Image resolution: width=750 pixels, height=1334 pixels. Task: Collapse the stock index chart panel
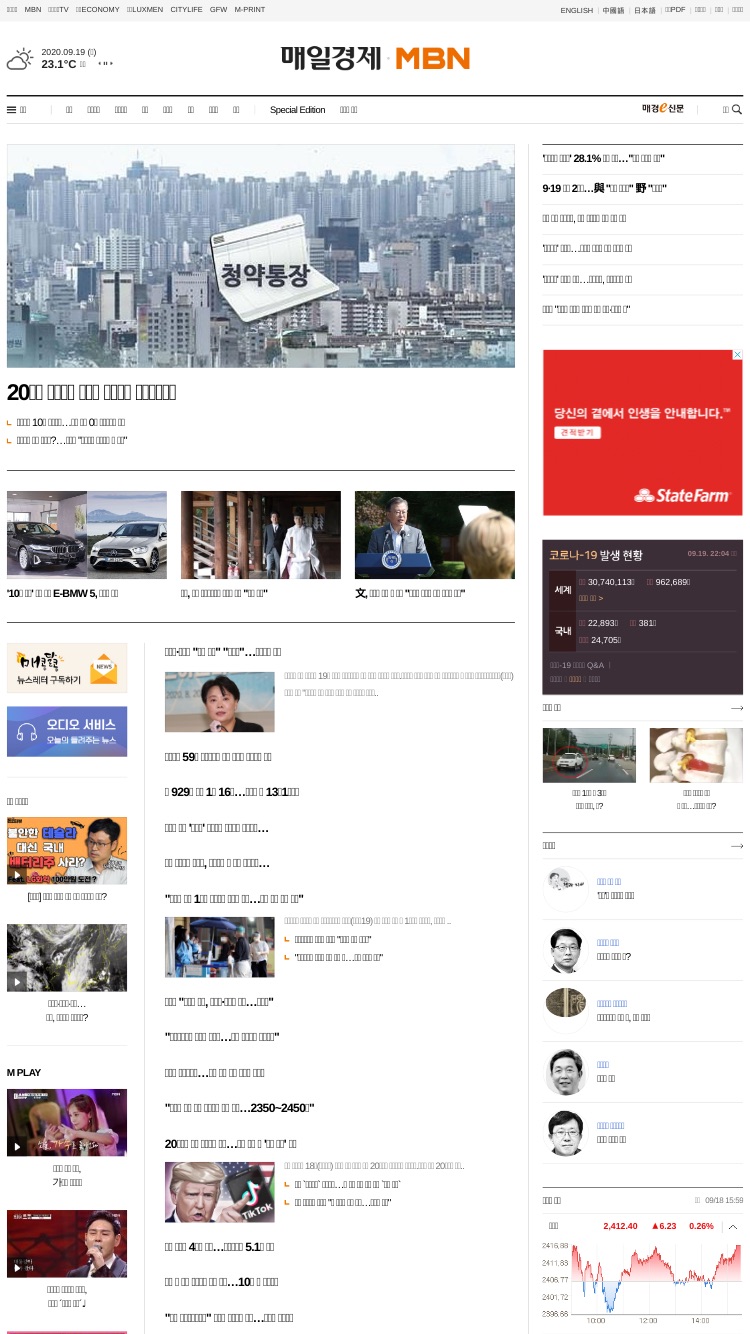[732, 1227]
